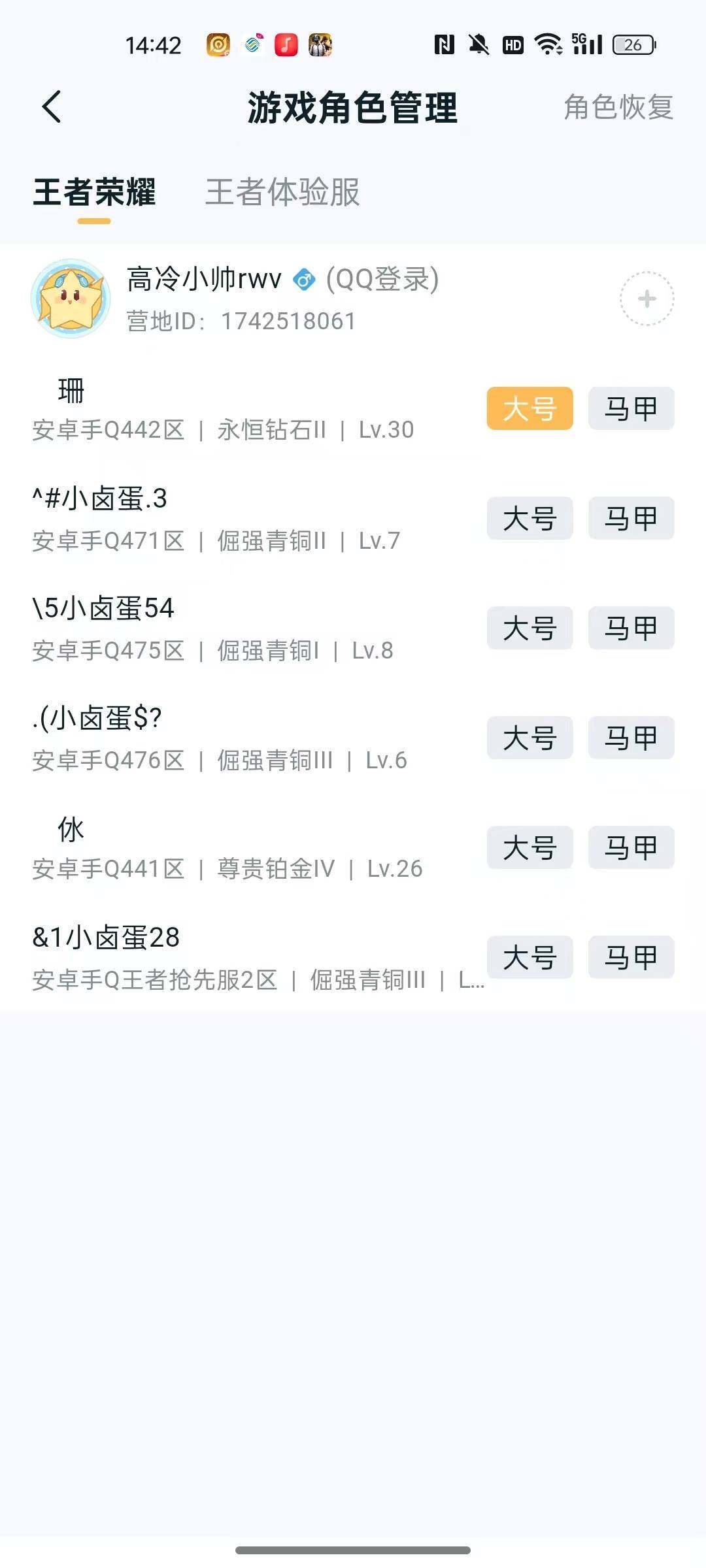Tap the bottom home indicator bar

[353, 1550]
